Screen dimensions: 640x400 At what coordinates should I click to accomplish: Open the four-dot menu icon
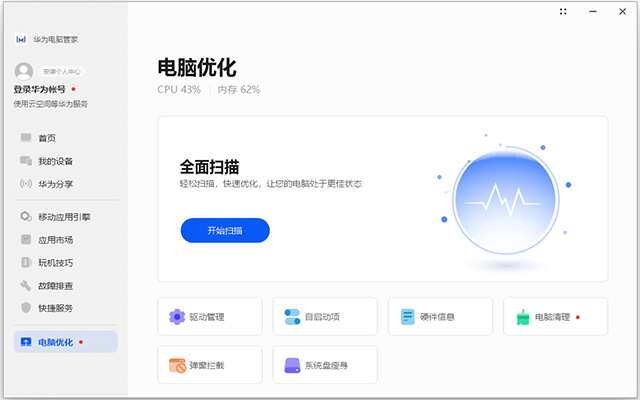click(x=564, y=12)
